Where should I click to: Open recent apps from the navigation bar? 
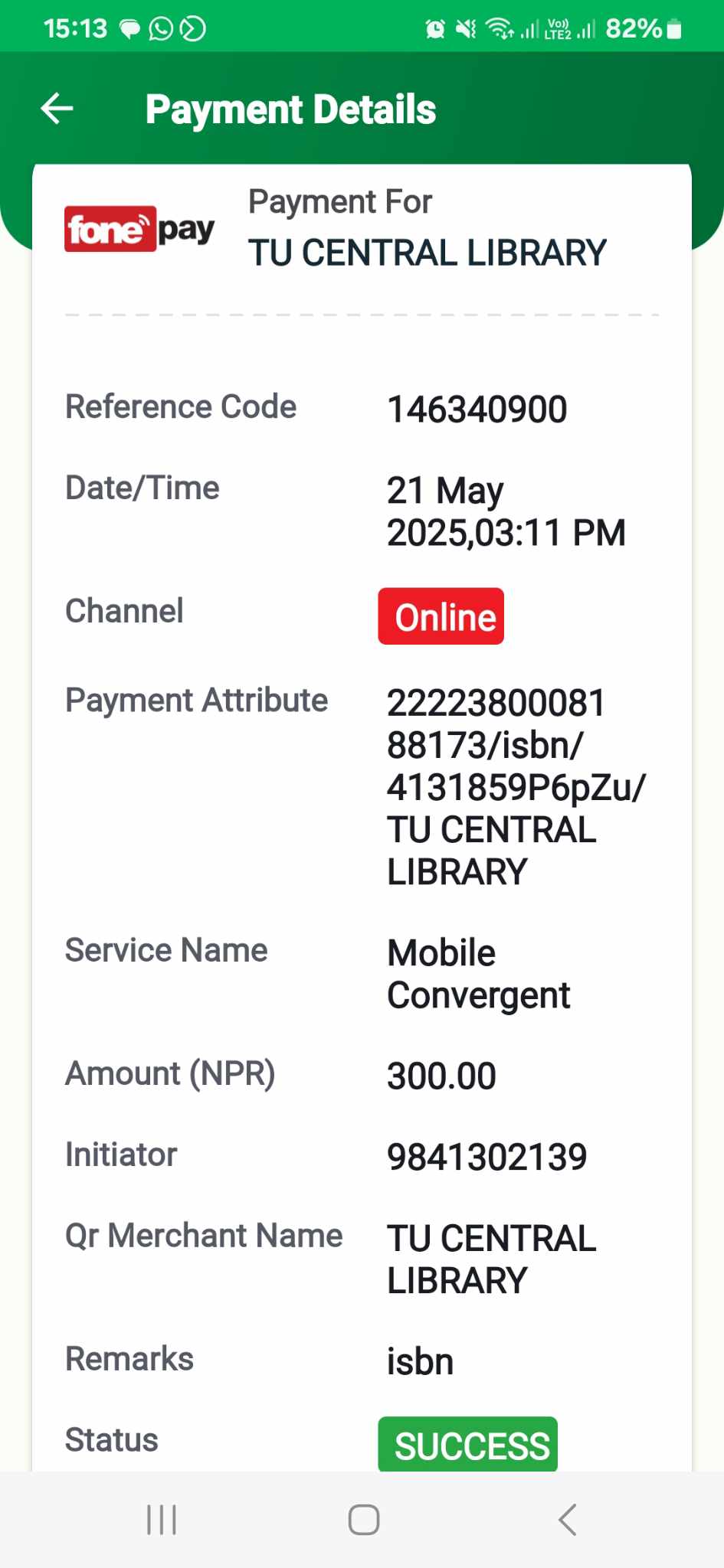click(162, 1520)
